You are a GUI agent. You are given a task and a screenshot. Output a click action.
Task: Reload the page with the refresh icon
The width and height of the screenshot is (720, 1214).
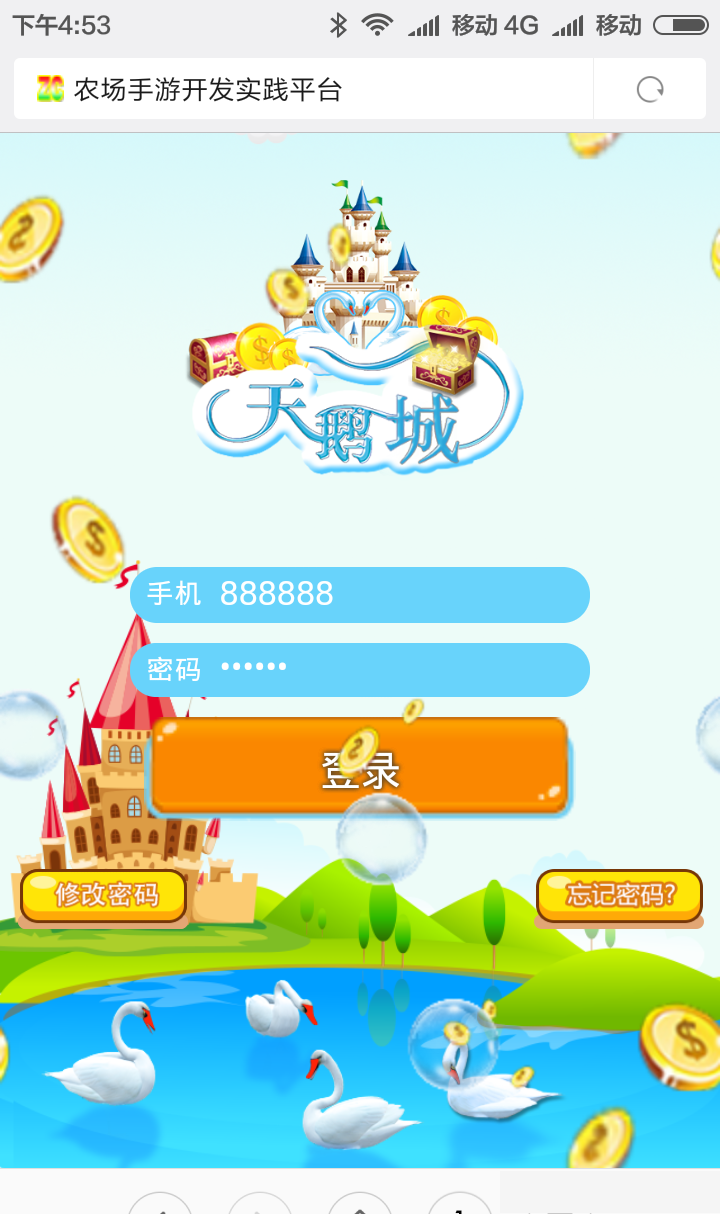(x=650, y=90)
